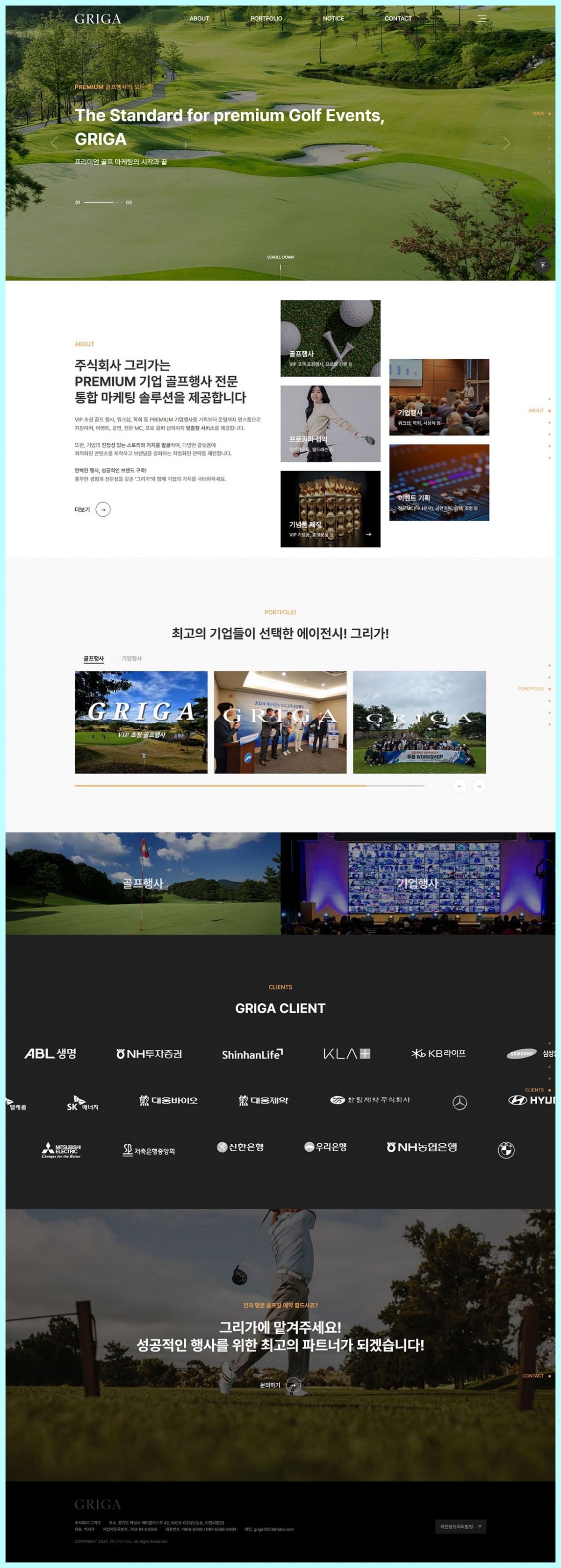Open the 골프행사 service tile with golf balls

[x=331, y=338]
